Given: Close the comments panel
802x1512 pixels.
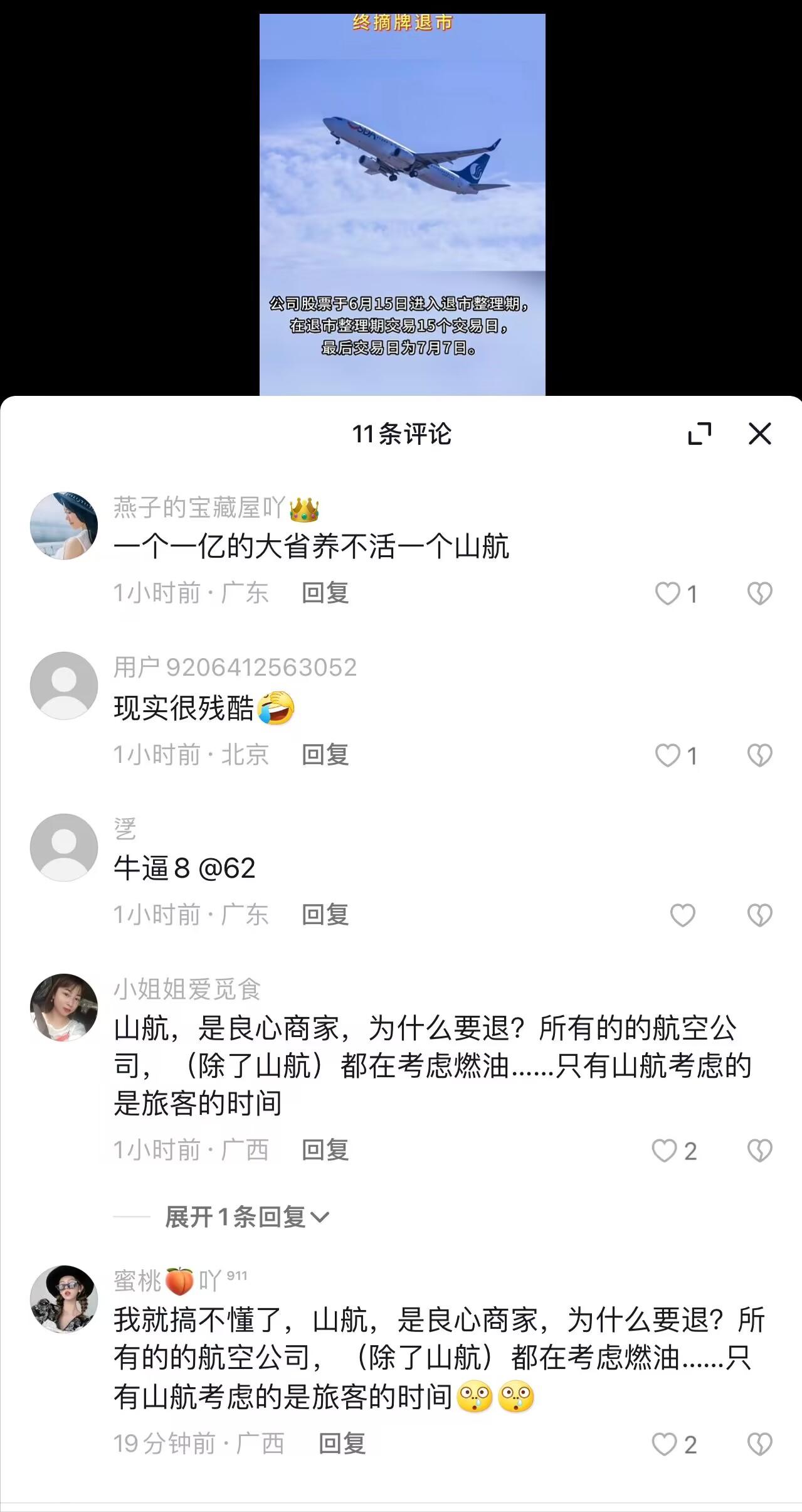Looking at the screenshot, I should click(x=759, y=433).
